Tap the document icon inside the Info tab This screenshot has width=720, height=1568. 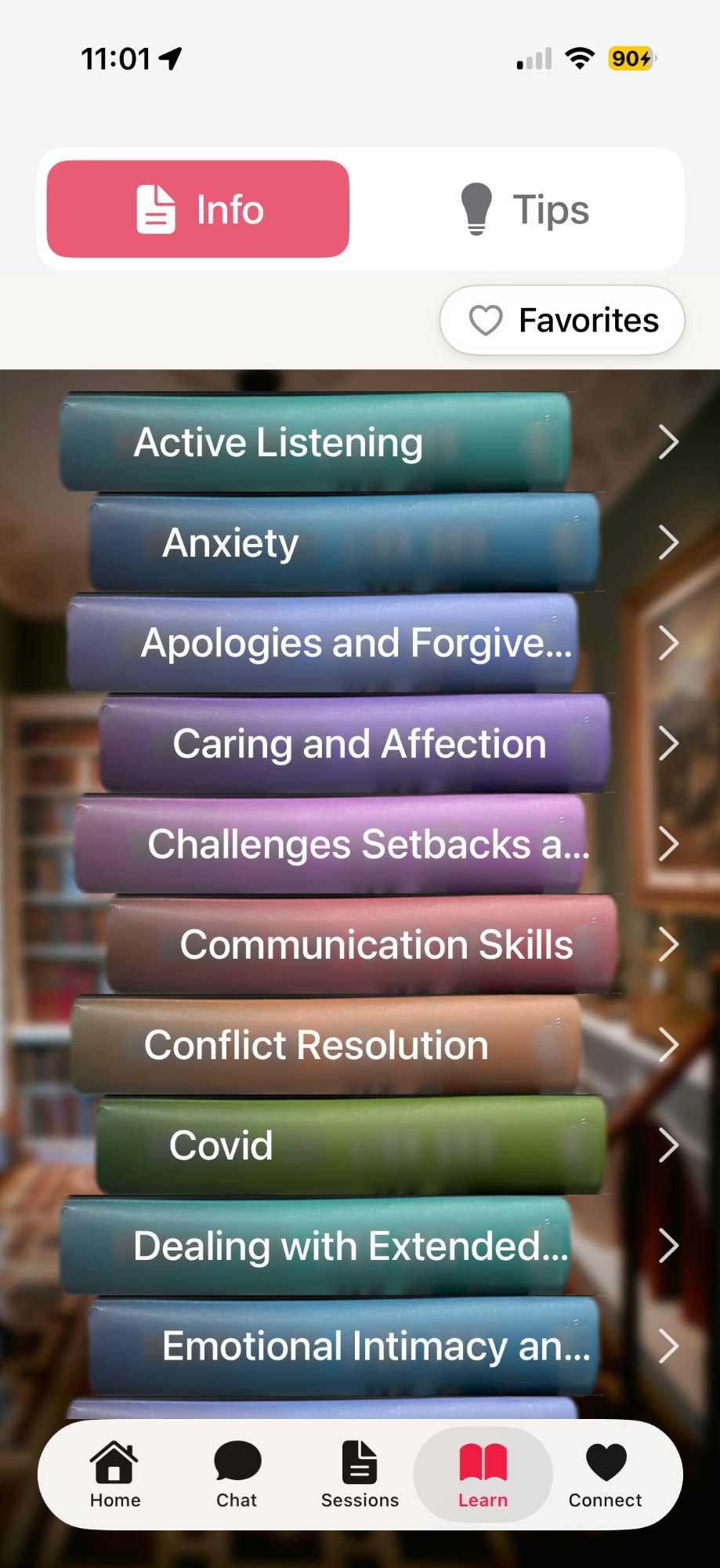(154, 208)
